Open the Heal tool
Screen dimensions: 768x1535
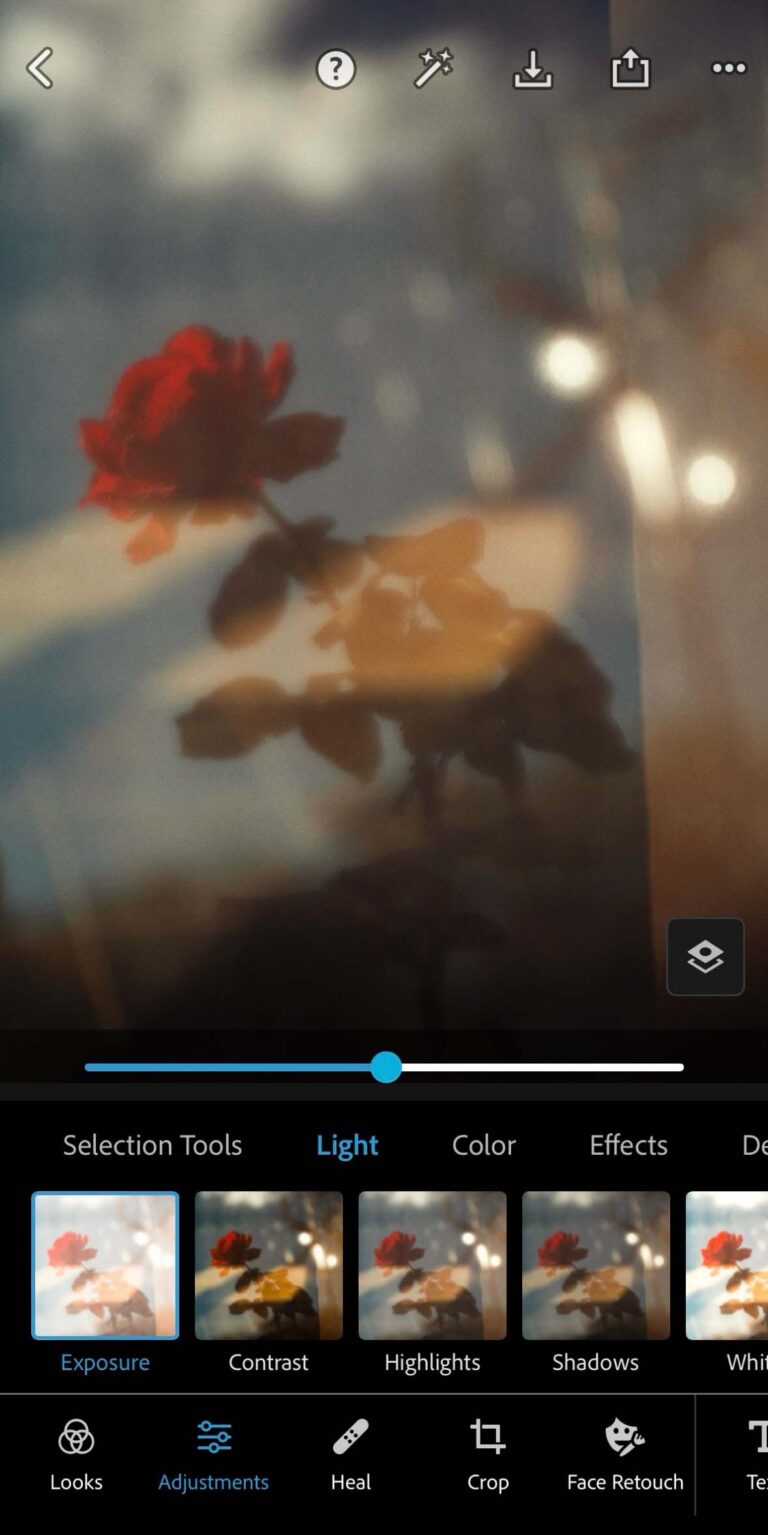click(350, 1455)
